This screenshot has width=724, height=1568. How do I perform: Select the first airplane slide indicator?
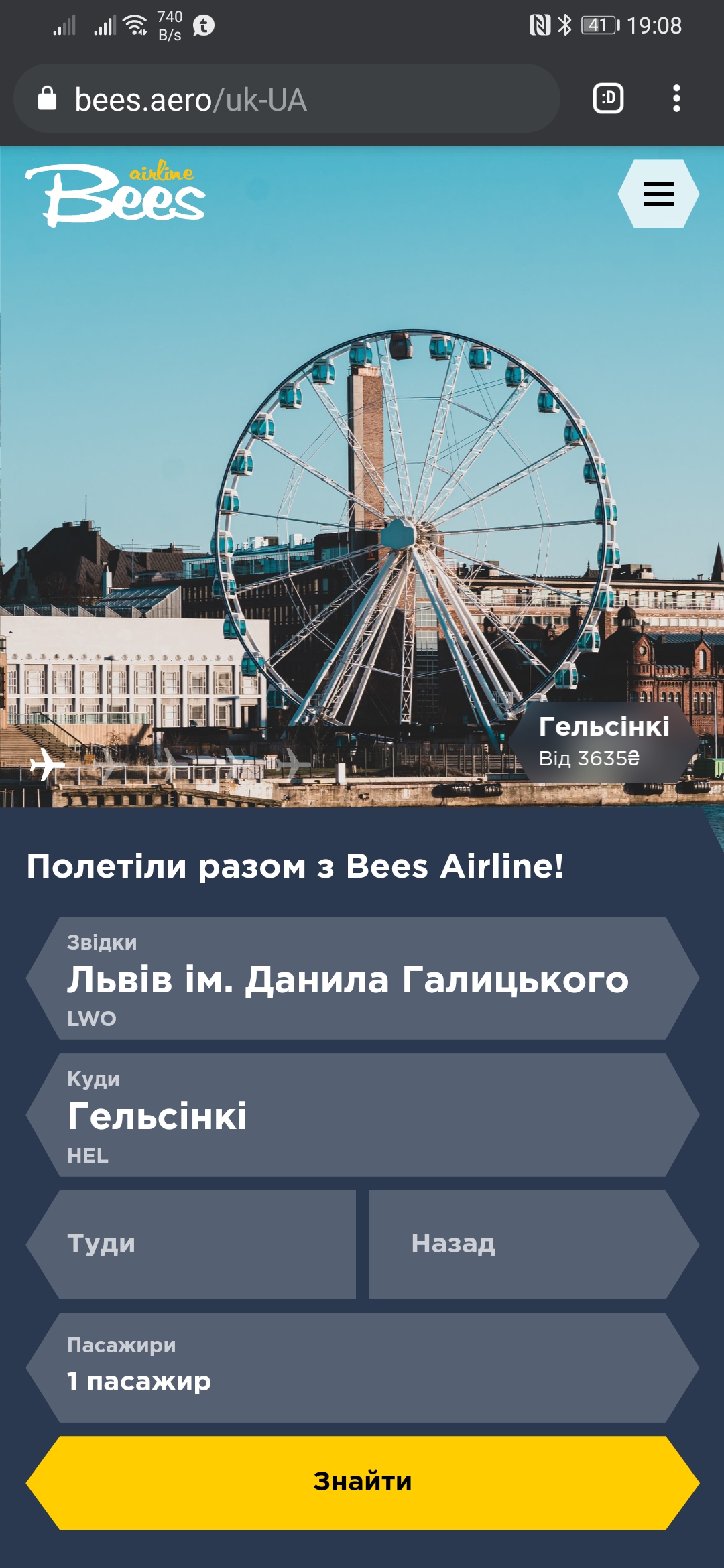click(x=47, y=764)
